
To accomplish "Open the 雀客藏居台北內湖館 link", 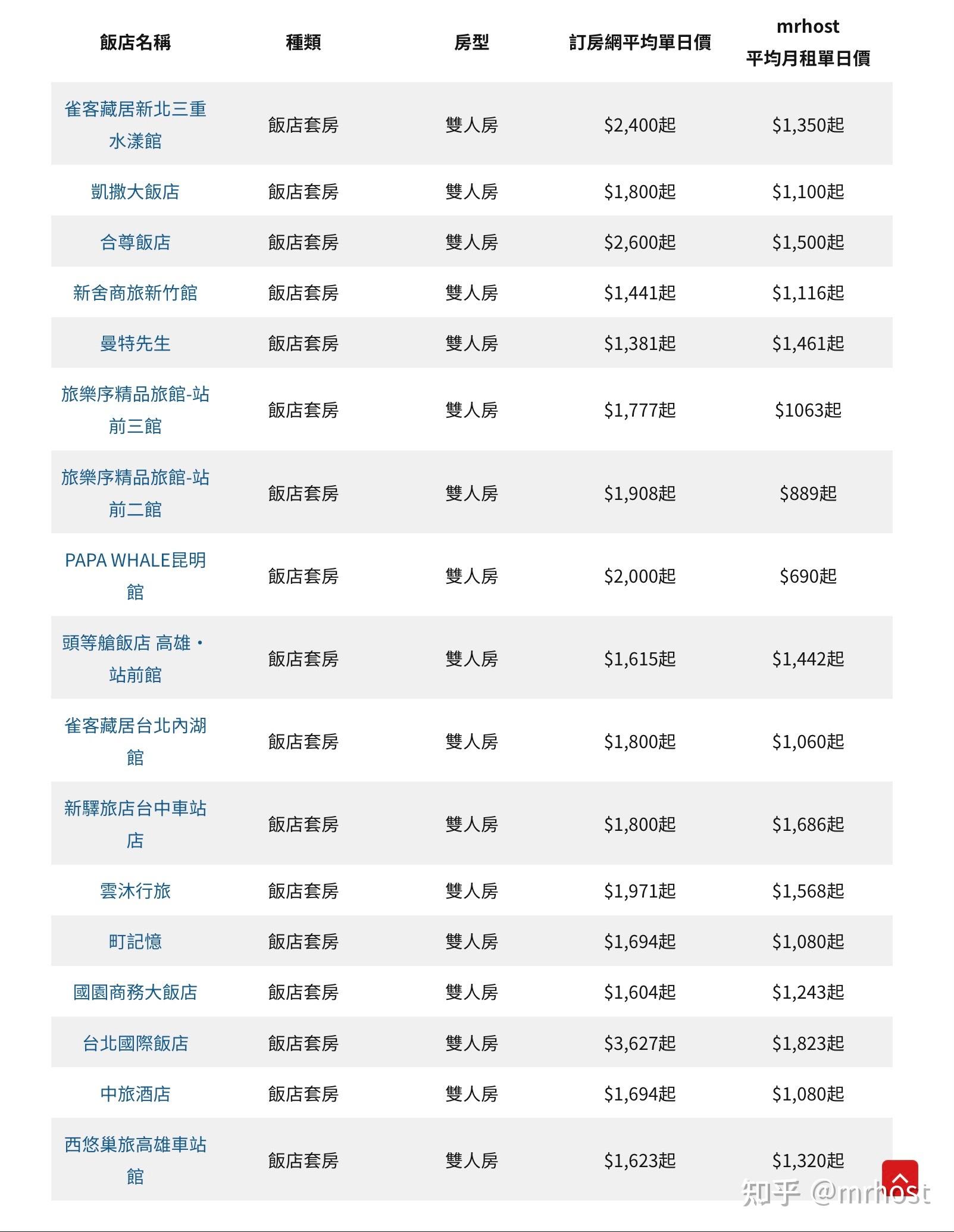I will pyautogui.click(x=135, y=726).
